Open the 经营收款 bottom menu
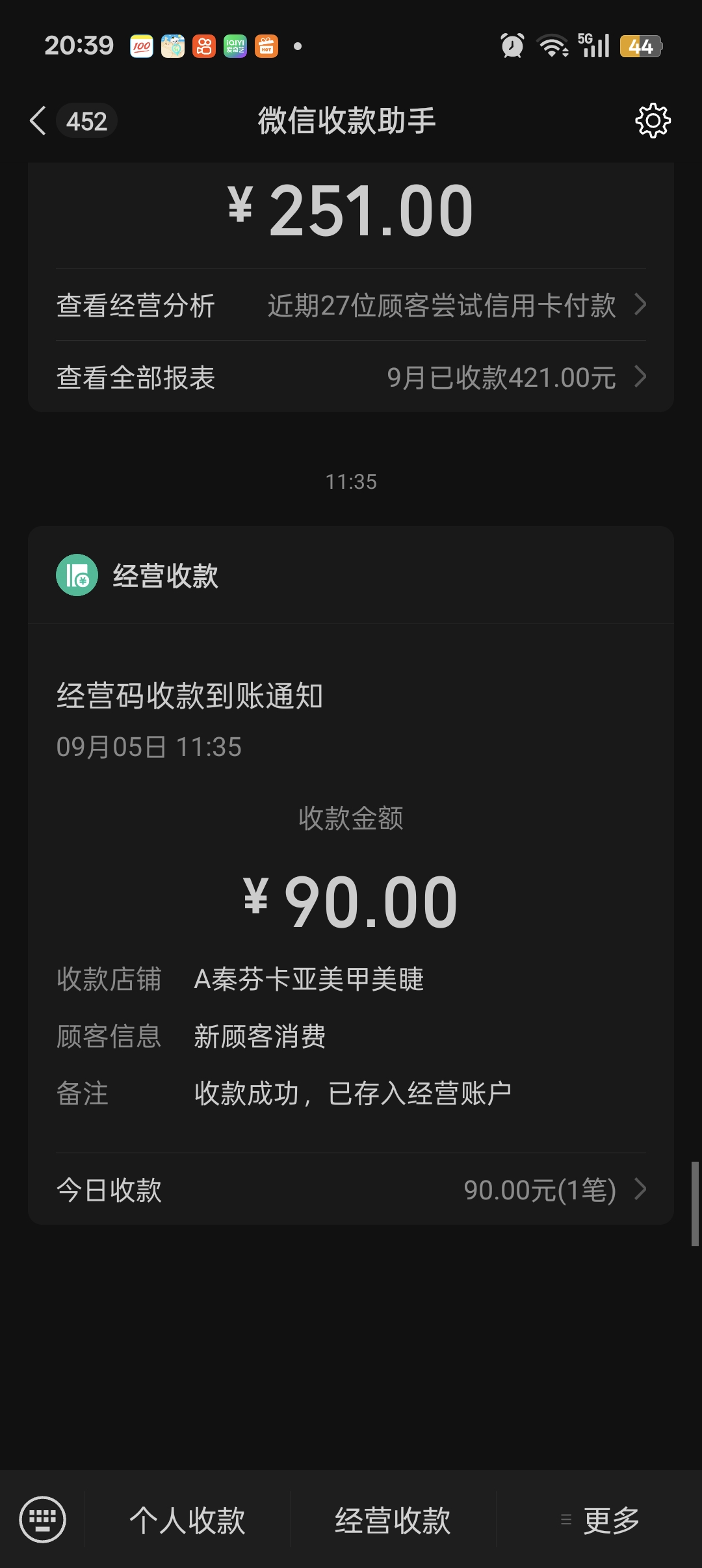The image size is (702, 1568). [x=393, y=1521]
